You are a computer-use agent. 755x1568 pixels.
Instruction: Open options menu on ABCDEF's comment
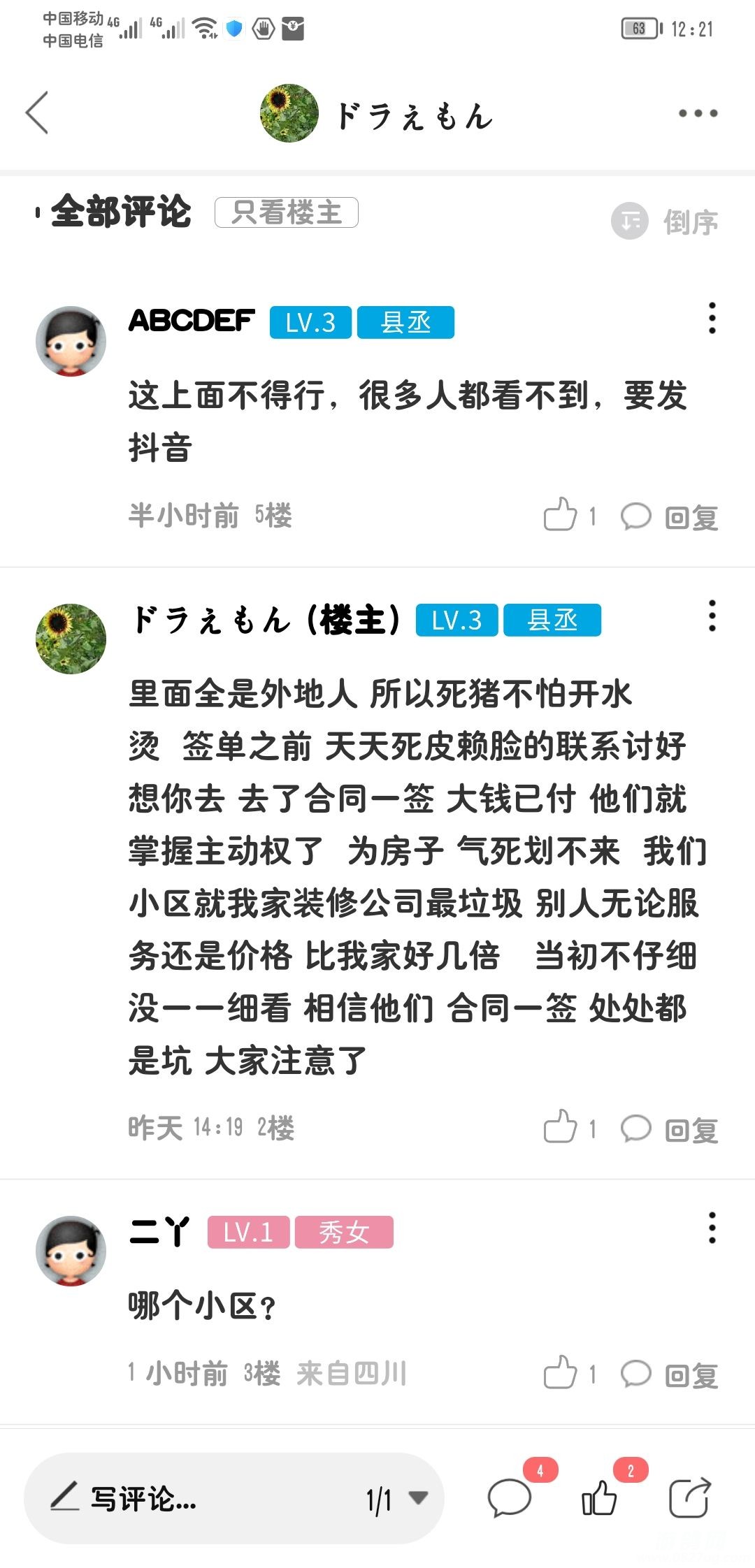point(712,318)
